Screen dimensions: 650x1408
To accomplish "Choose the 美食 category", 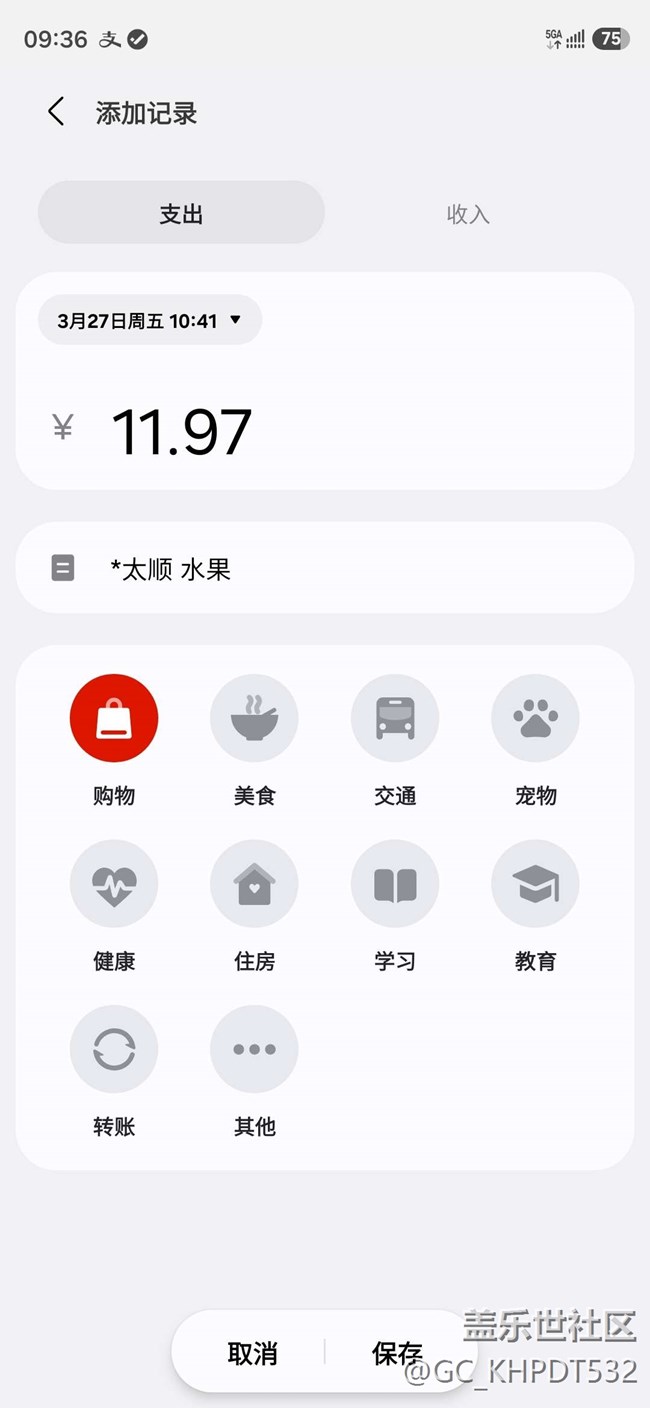I will point(254,719).
